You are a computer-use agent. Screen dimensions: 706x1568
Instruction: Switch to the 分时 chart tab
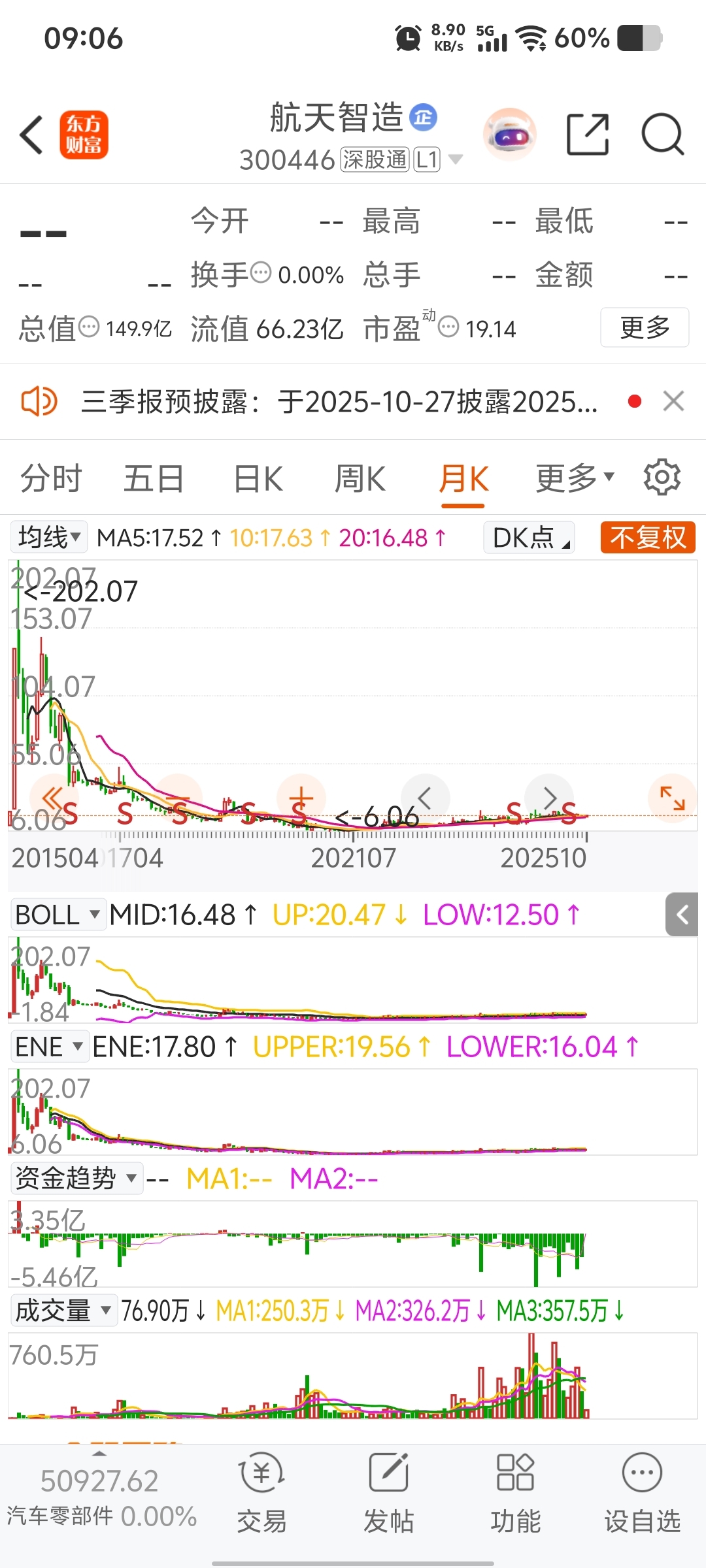(x=51, y=478)
